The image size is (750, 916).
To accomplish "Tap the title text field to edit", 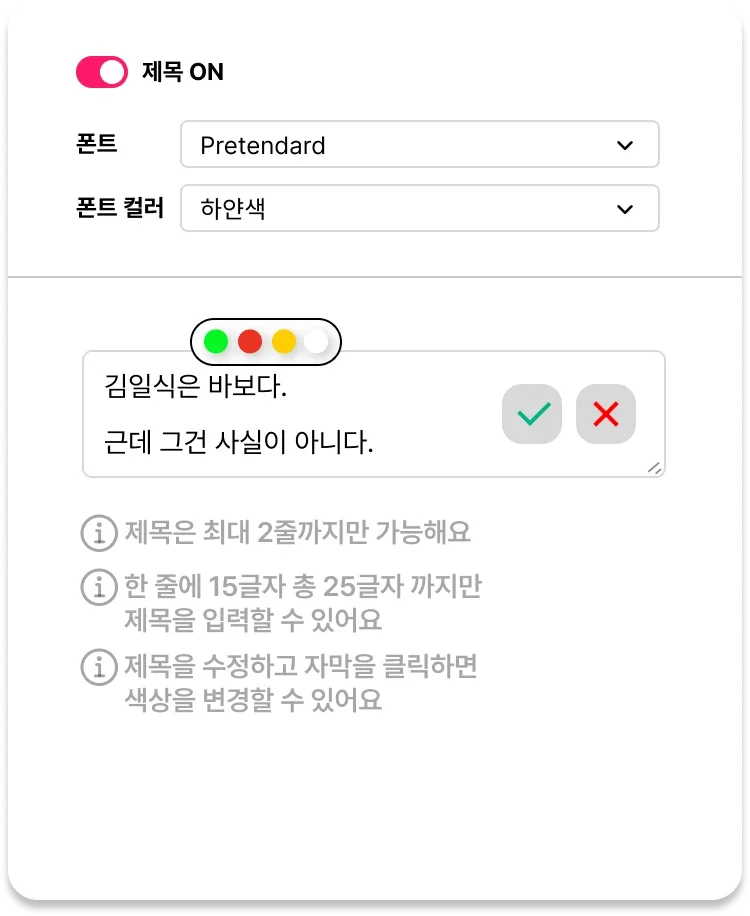I will (x=290, y=414).
